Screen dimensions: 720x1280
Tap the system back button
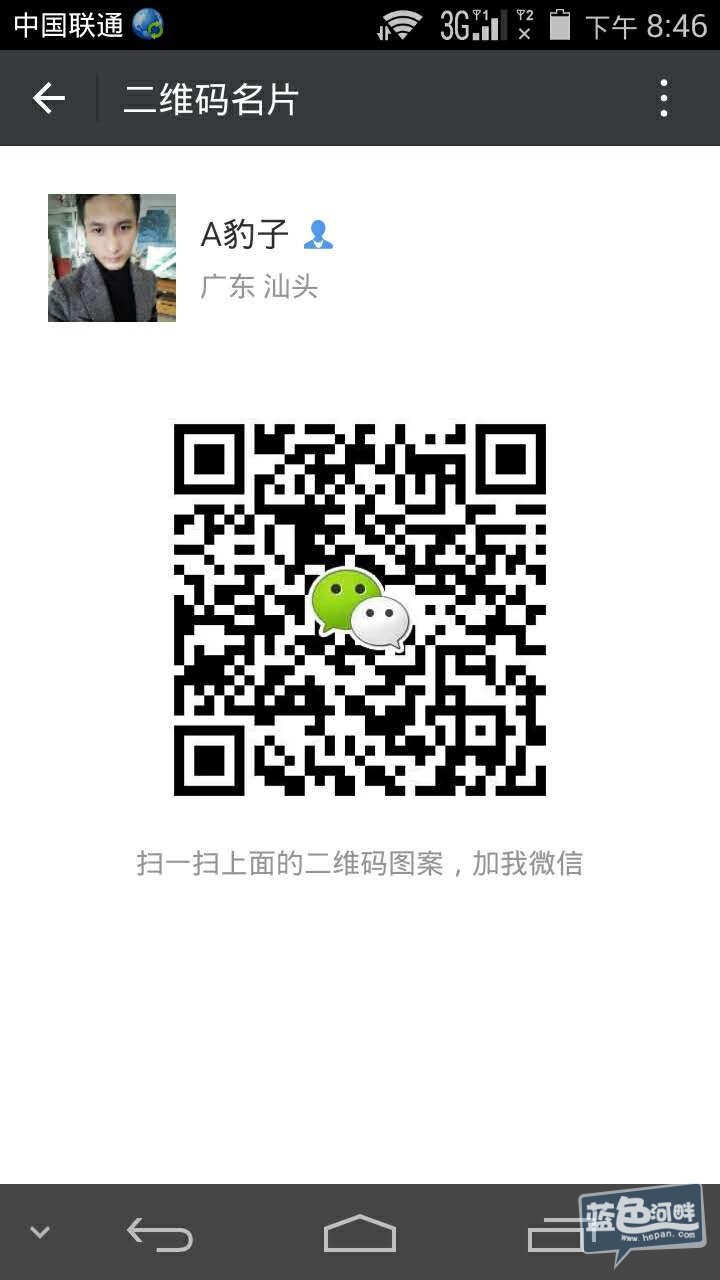pyautogui.click(x=160, y=1235)
